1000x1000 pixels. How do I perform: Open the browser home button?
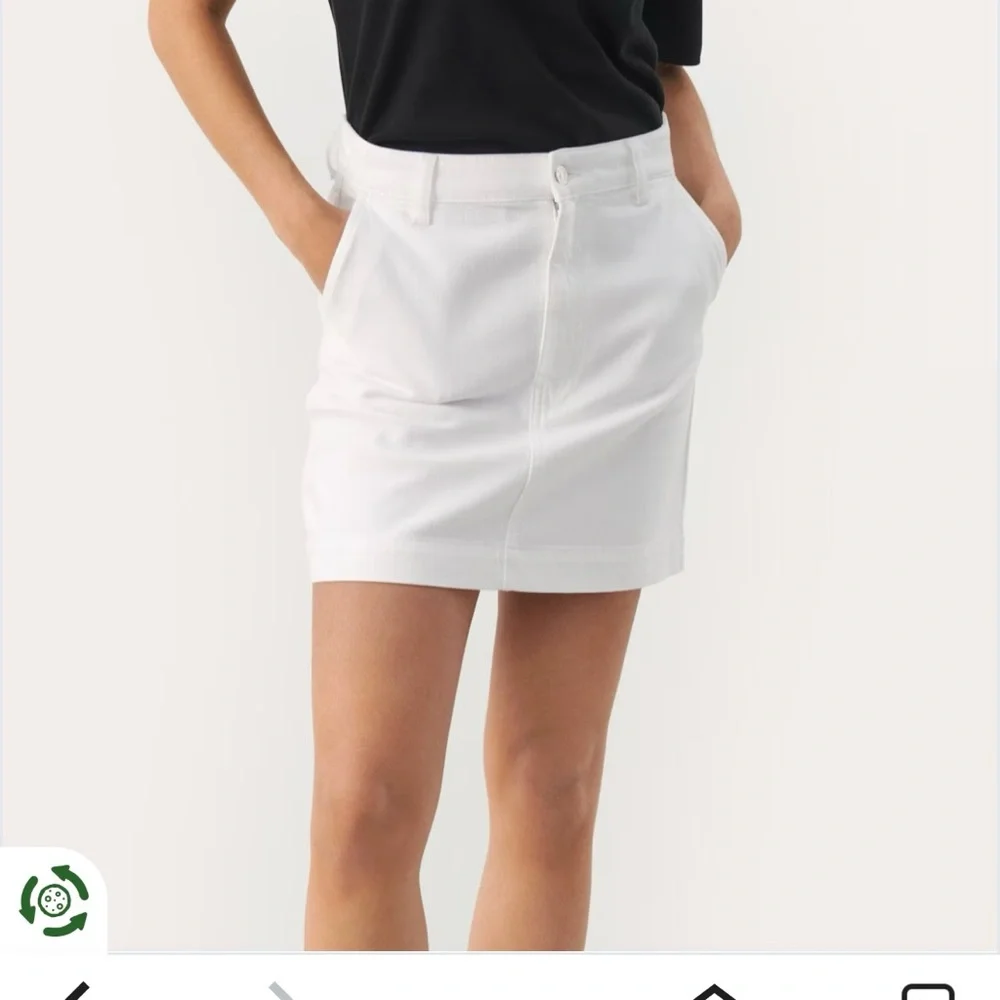coord(713,992)
